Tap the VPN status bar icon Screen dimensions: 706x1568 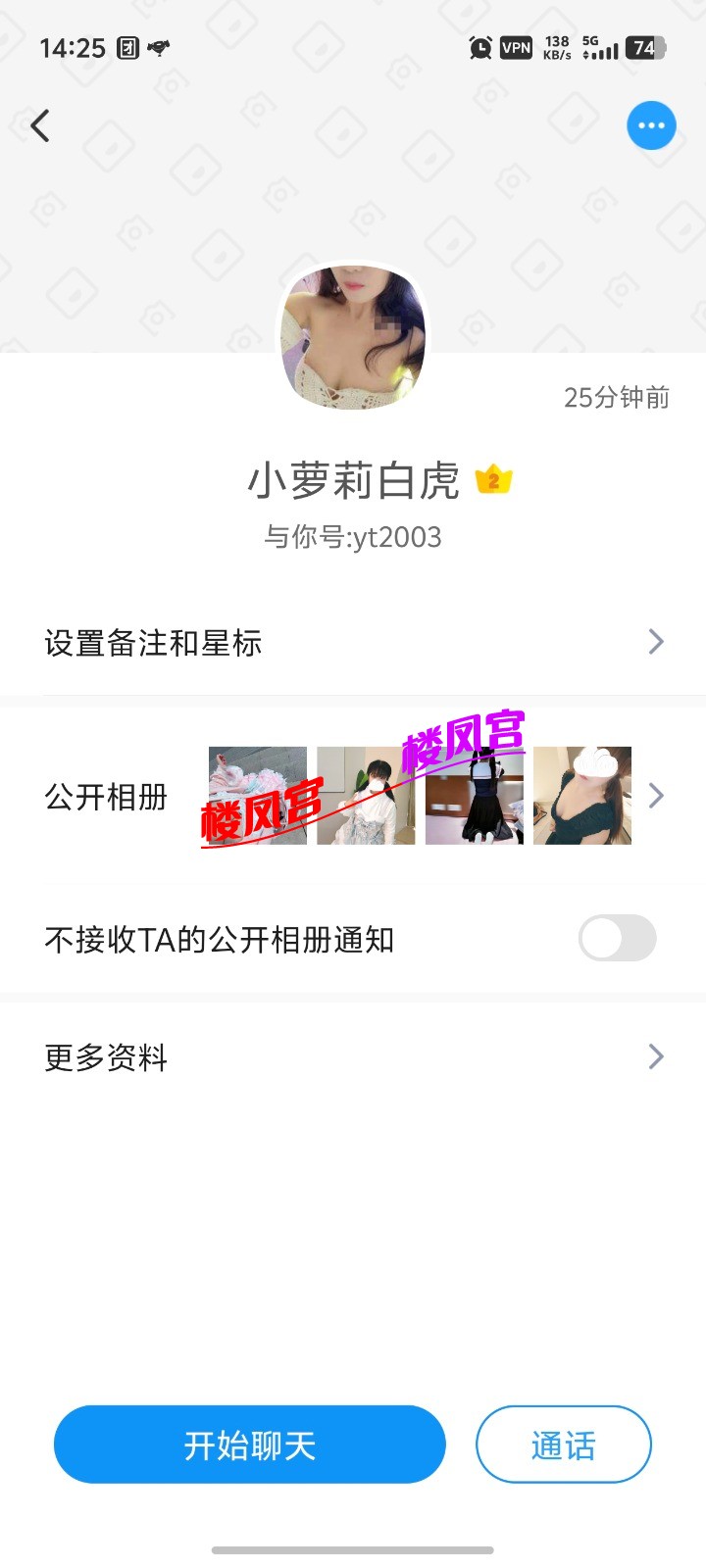pos(515,46)
